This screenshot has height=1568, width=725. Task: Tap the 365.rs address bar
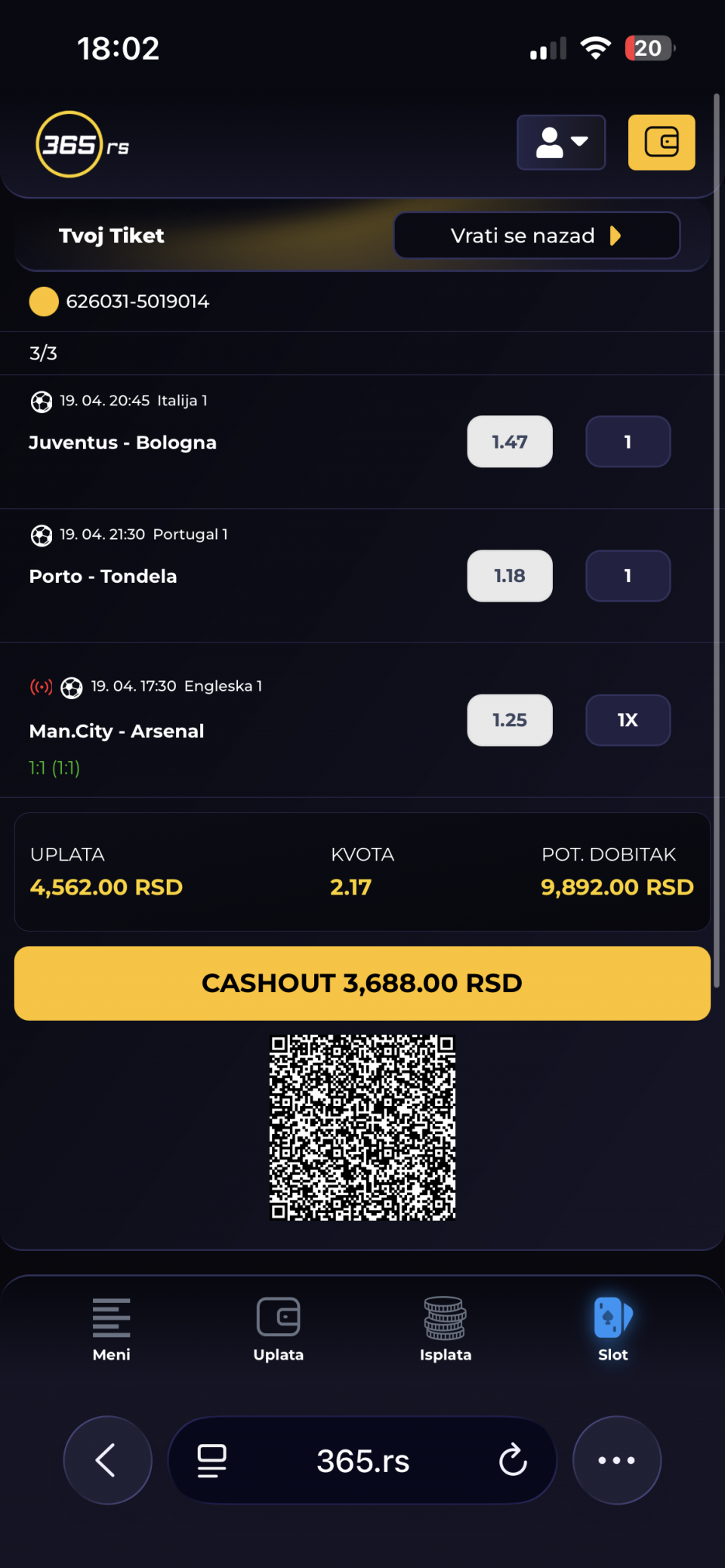pos(362,1460)
